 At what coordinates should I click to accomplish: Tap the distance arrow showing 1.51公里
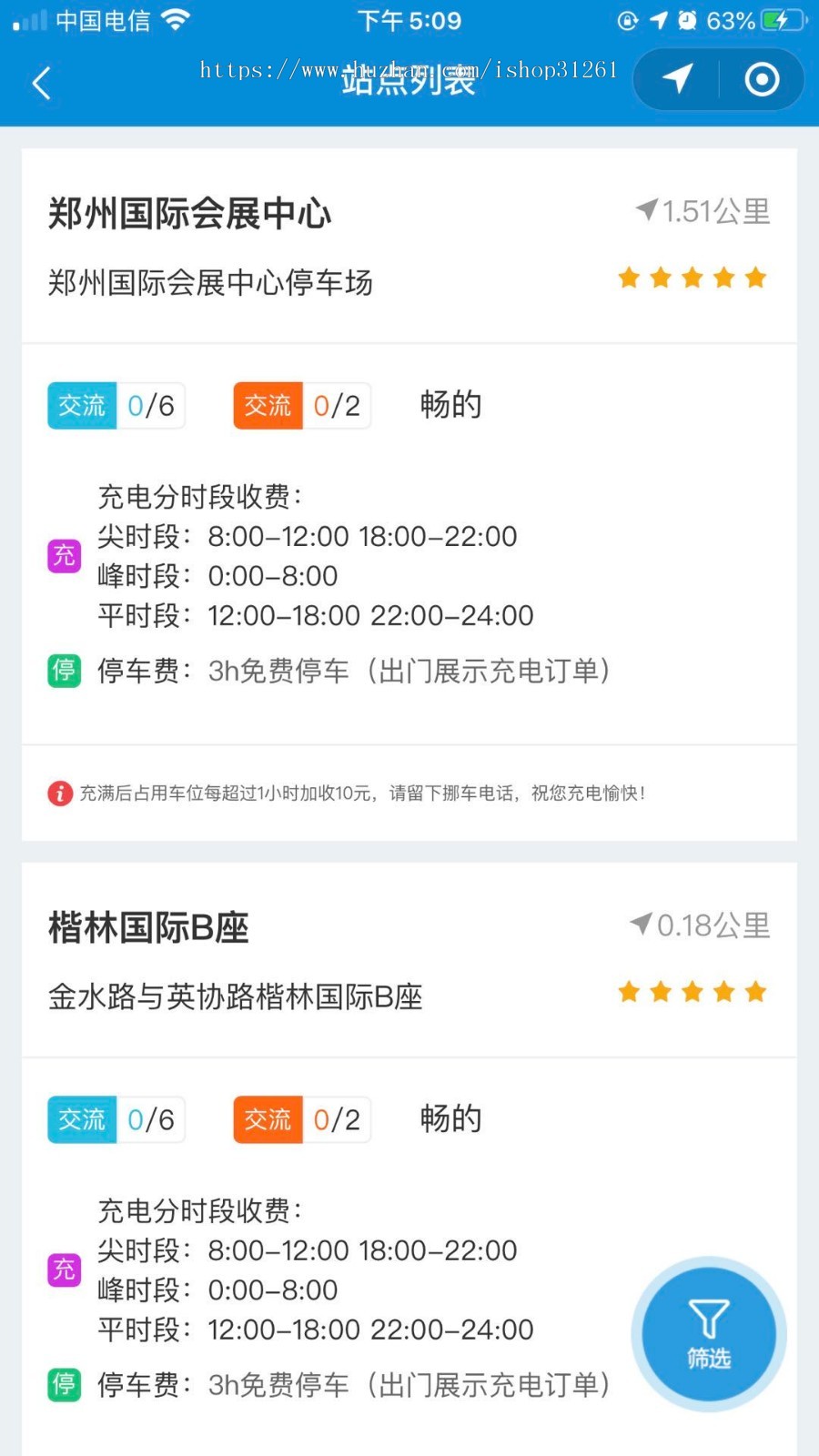648,210
